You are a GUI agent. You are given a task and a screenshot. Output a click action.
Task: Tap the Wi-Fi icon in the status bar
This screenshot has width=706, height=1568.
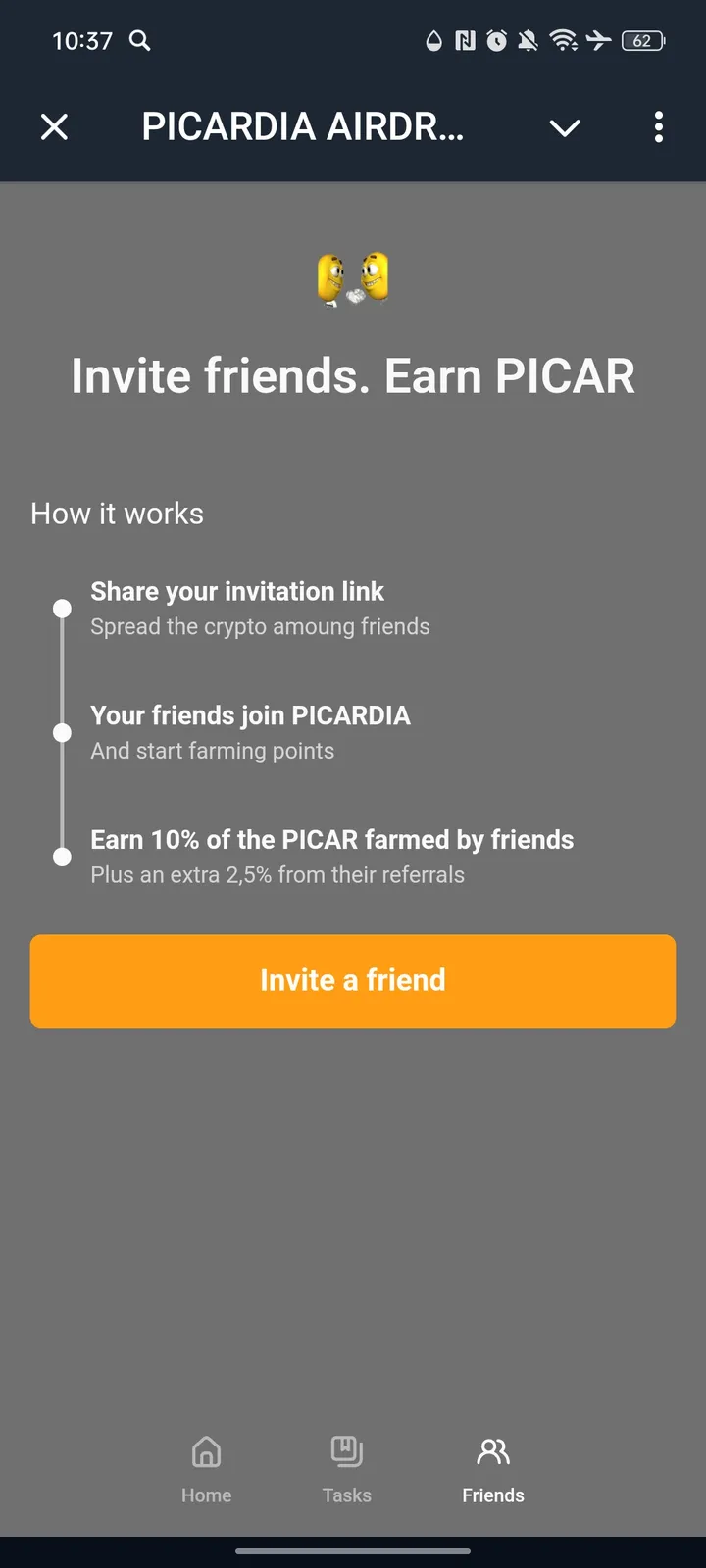(564, 41)
